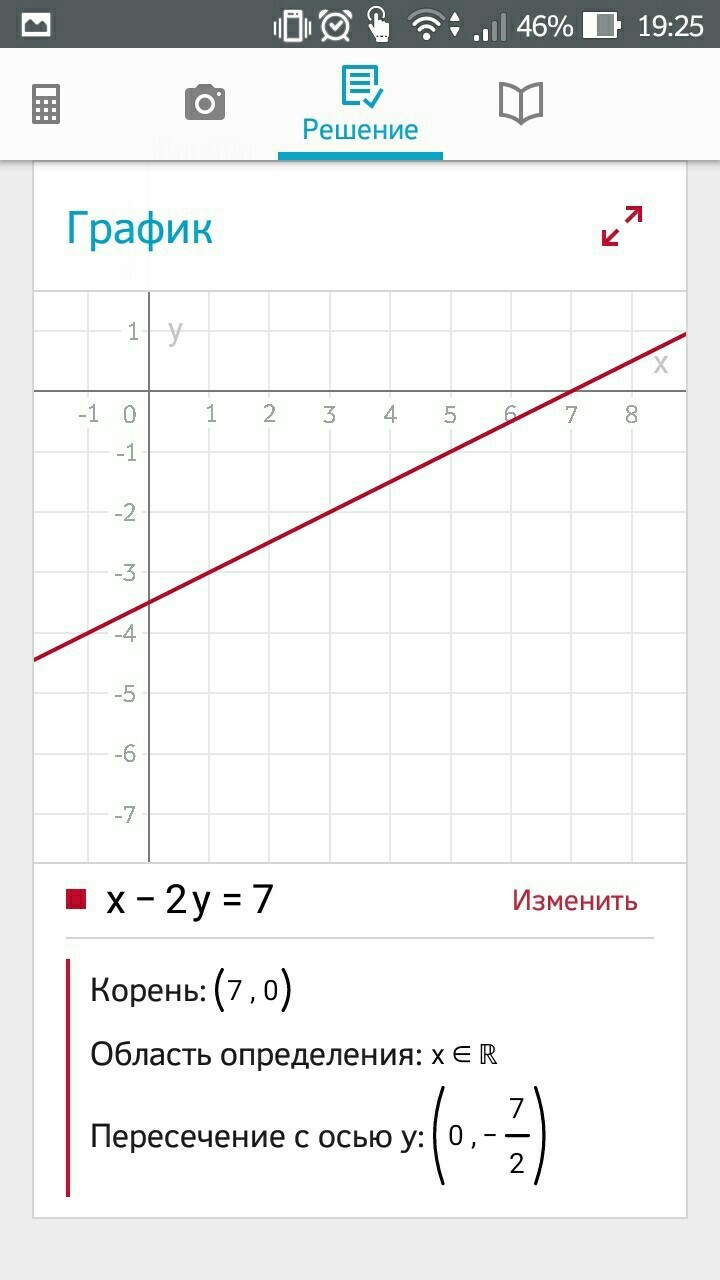Tap Изменить to edit the equation
This screenshot has height=1280, width=720.
point(574,900)
